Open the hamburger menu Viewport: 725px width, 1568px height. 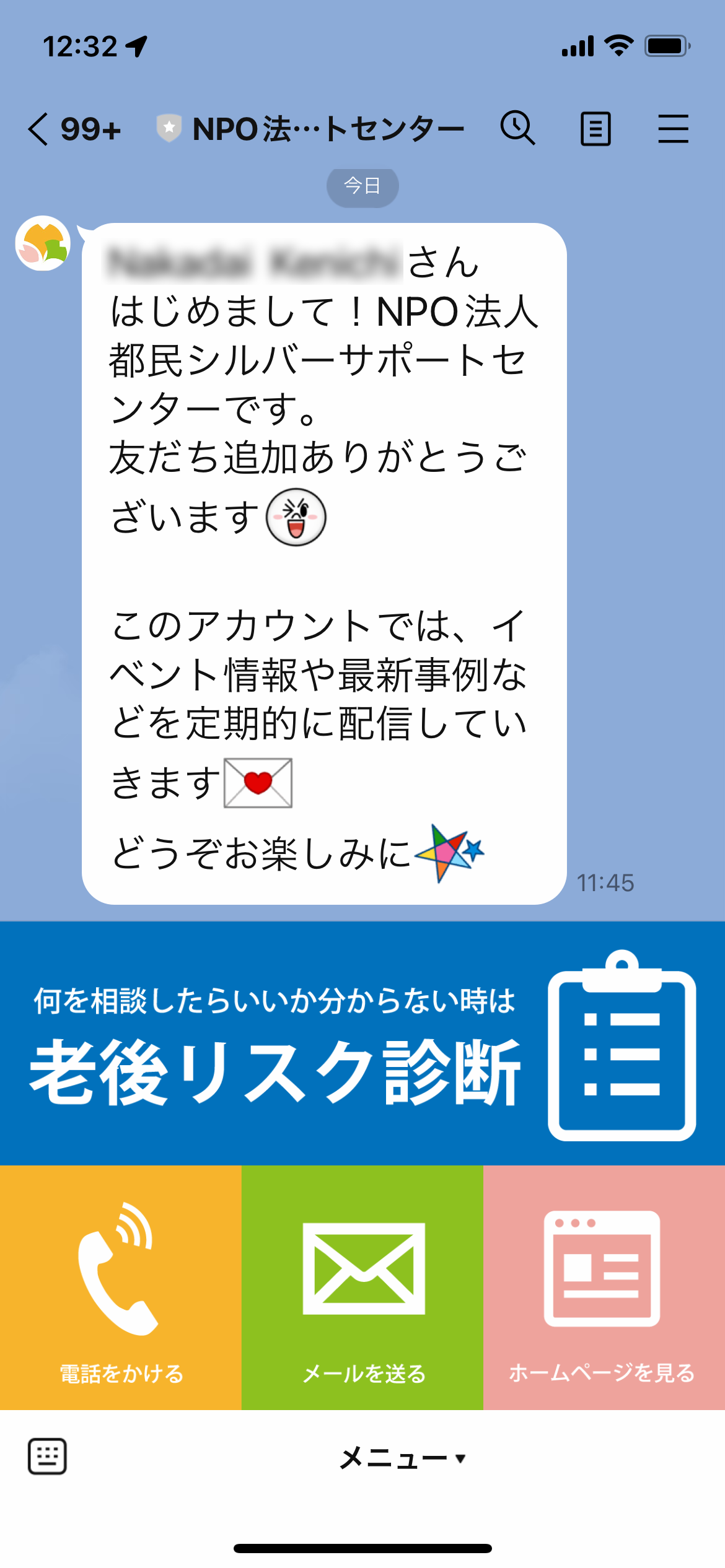tap(673, 129)
